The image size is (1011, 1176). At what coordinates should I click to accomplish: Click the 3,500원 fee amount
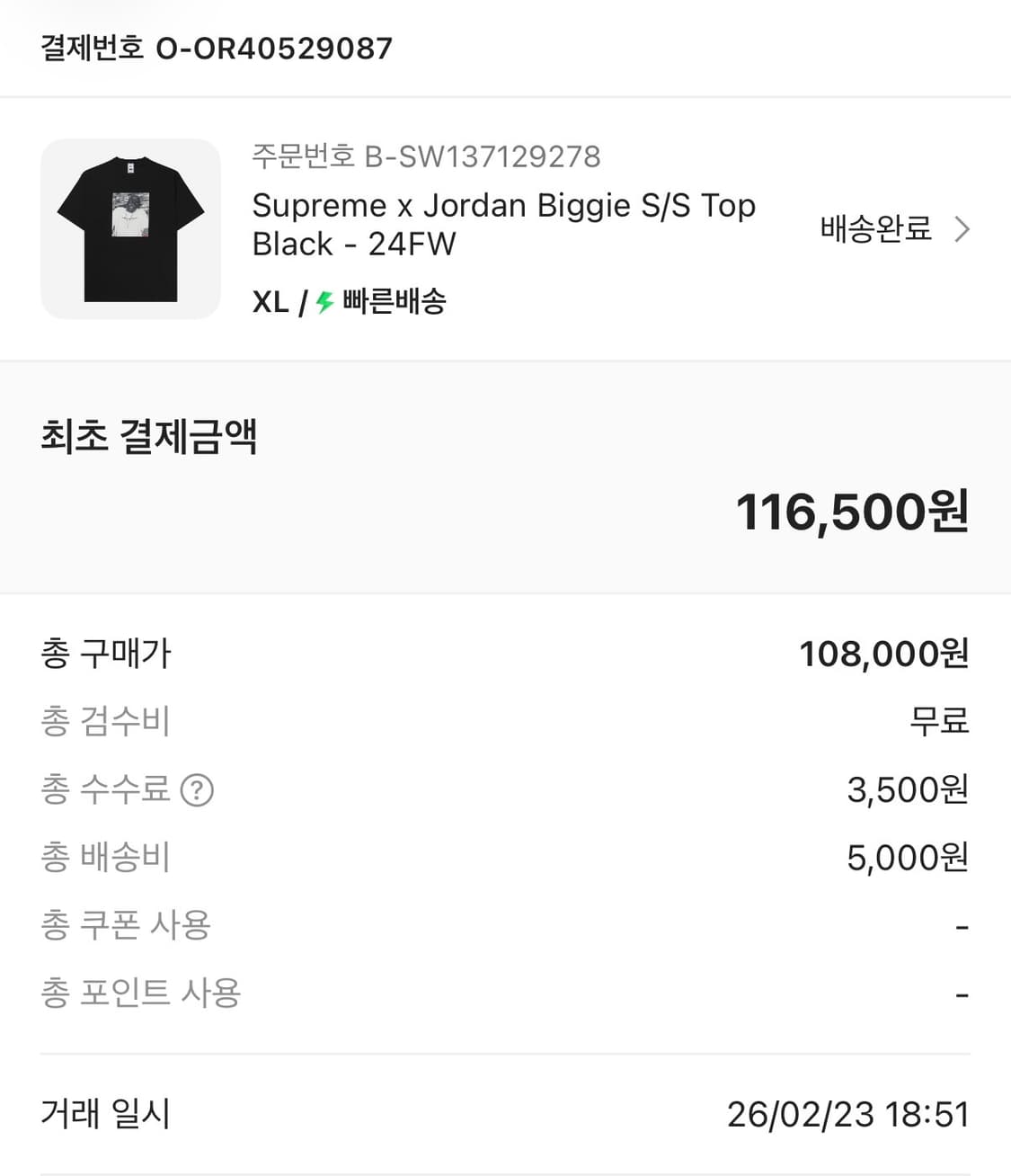(x=908, y=789)
